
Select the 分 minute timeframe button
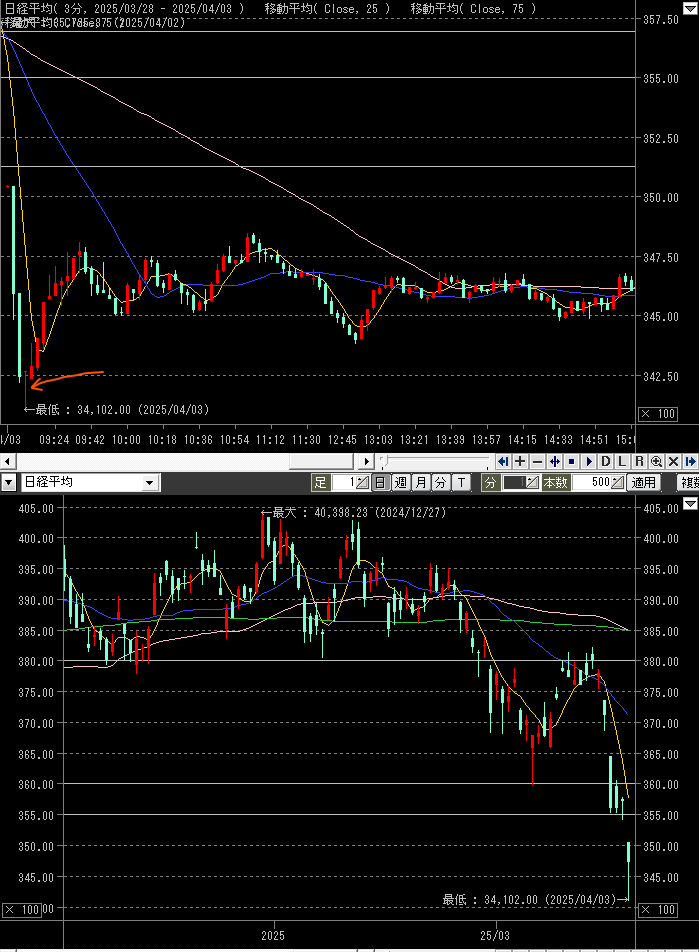(441, 483)
